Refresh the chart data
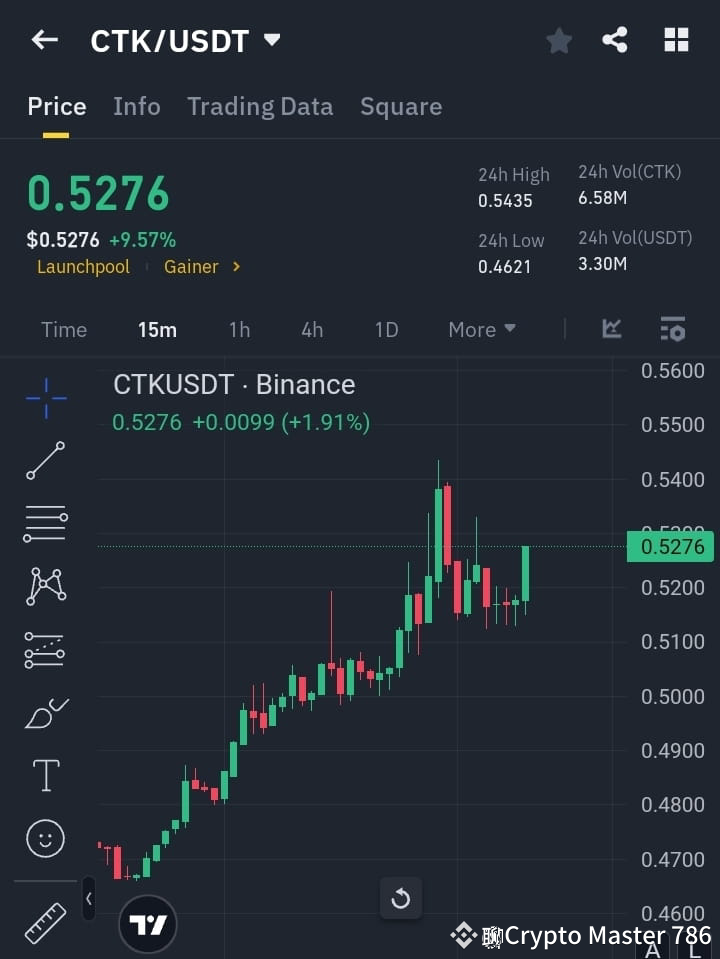 click(400, 899)
